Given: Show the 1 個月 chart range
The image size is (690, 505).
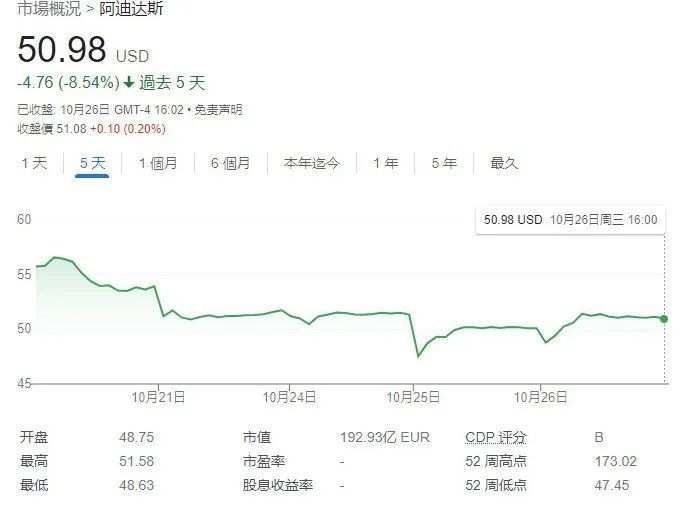Looking at the screenshot, I should [x=158, y=163].
